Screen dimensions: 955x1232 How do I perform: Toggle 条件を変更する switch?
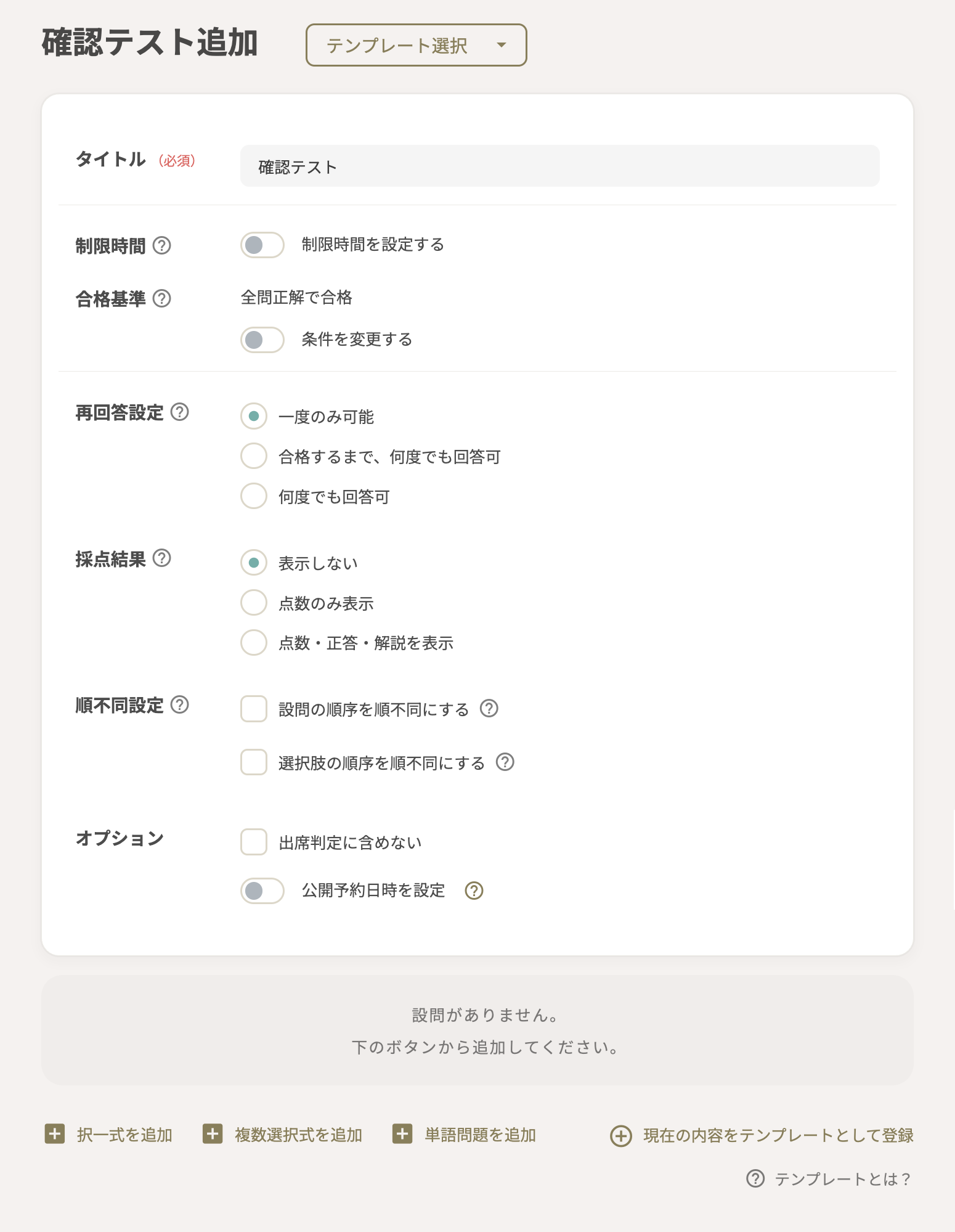click(262, 340)
